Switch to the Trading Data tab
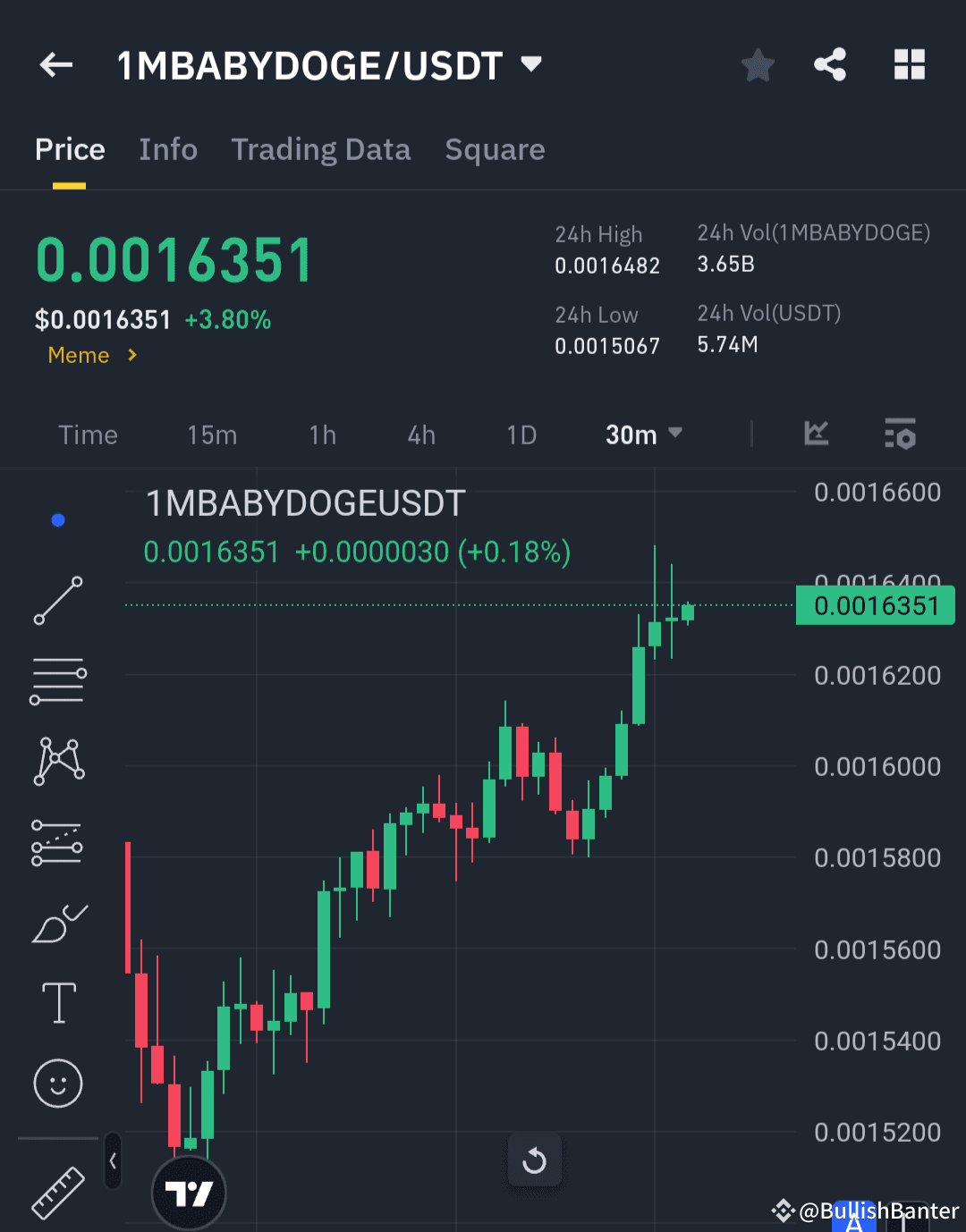 (321, 149)
